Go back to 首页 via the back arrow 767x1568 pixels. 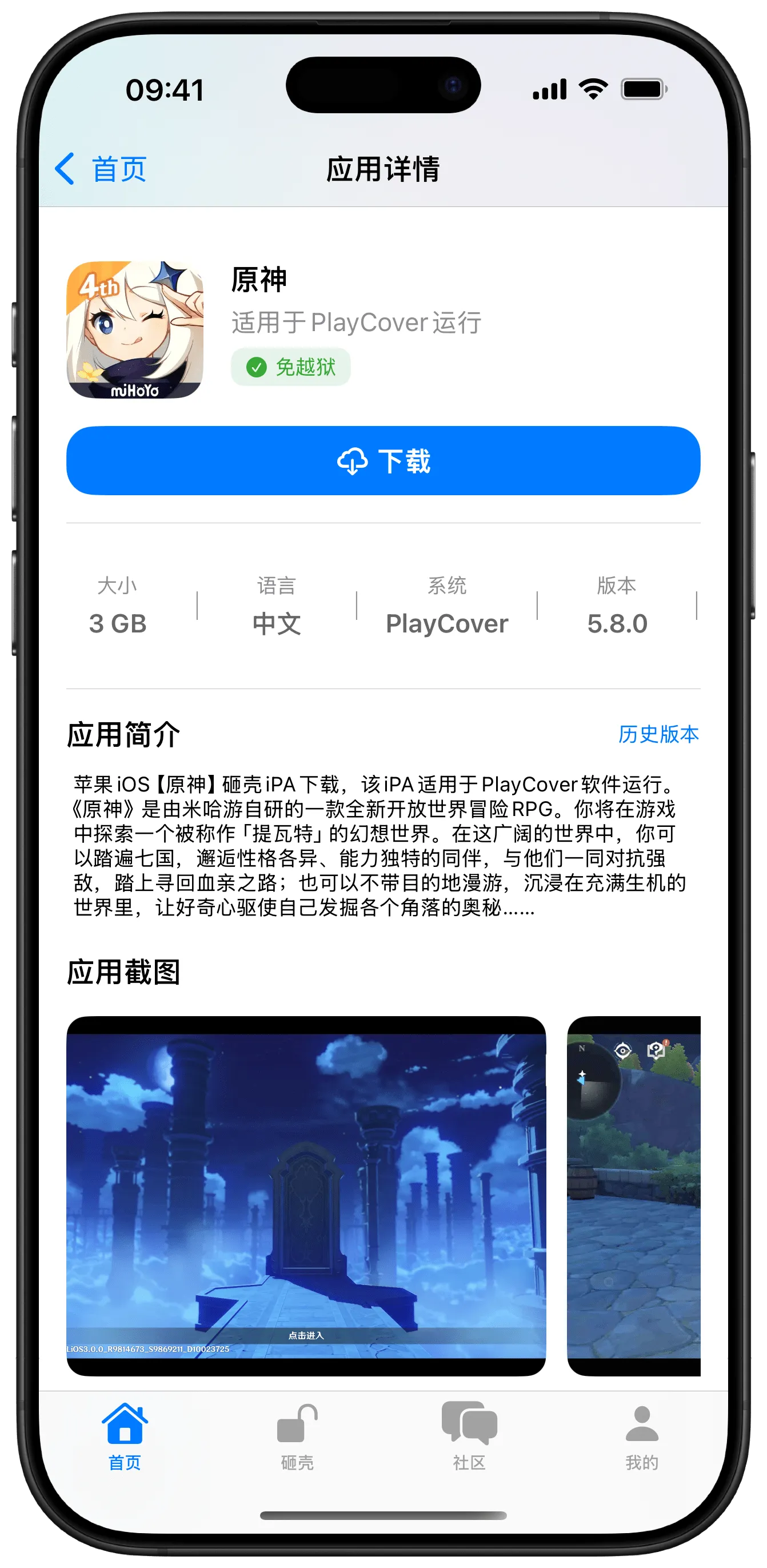[x=101, y=169]
